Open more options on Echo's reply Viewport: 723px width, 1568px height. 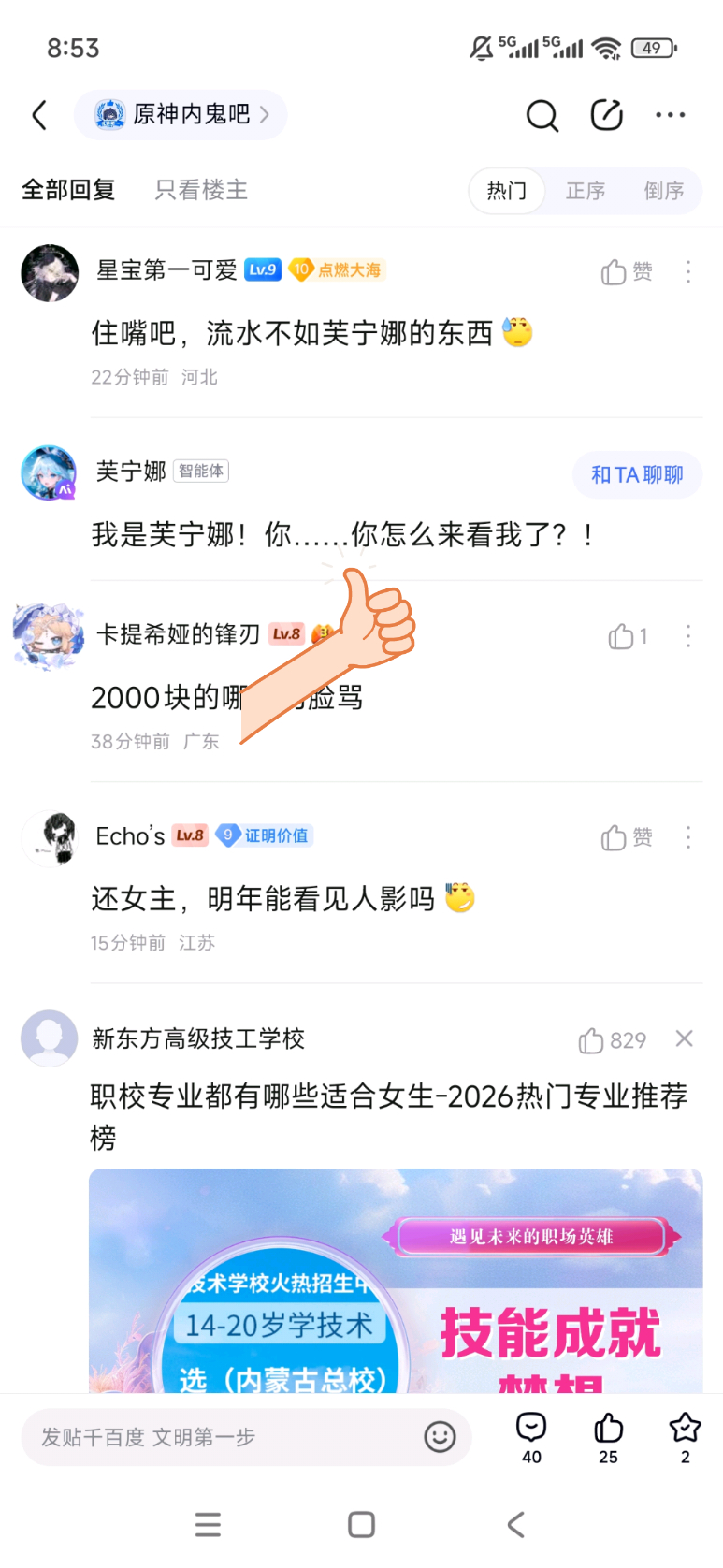click(688, 837)
